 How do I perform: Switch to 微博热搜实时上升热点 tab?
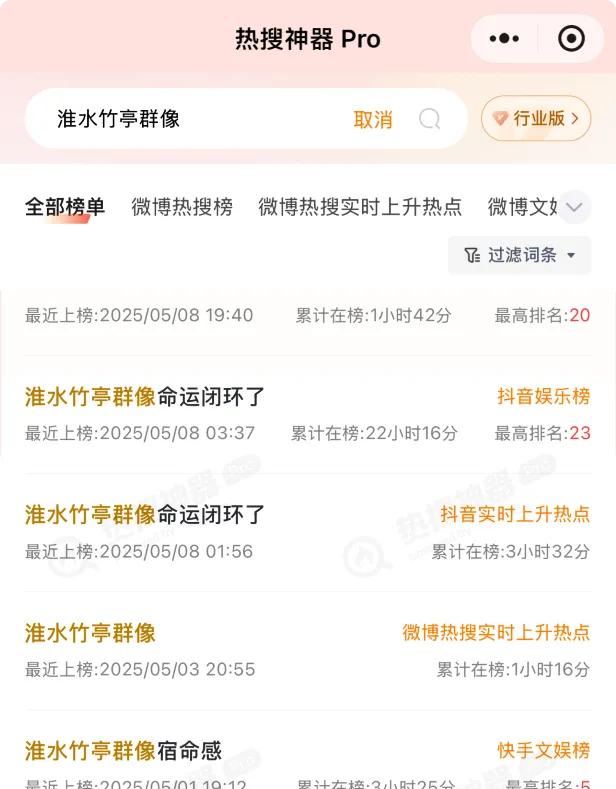360,207
